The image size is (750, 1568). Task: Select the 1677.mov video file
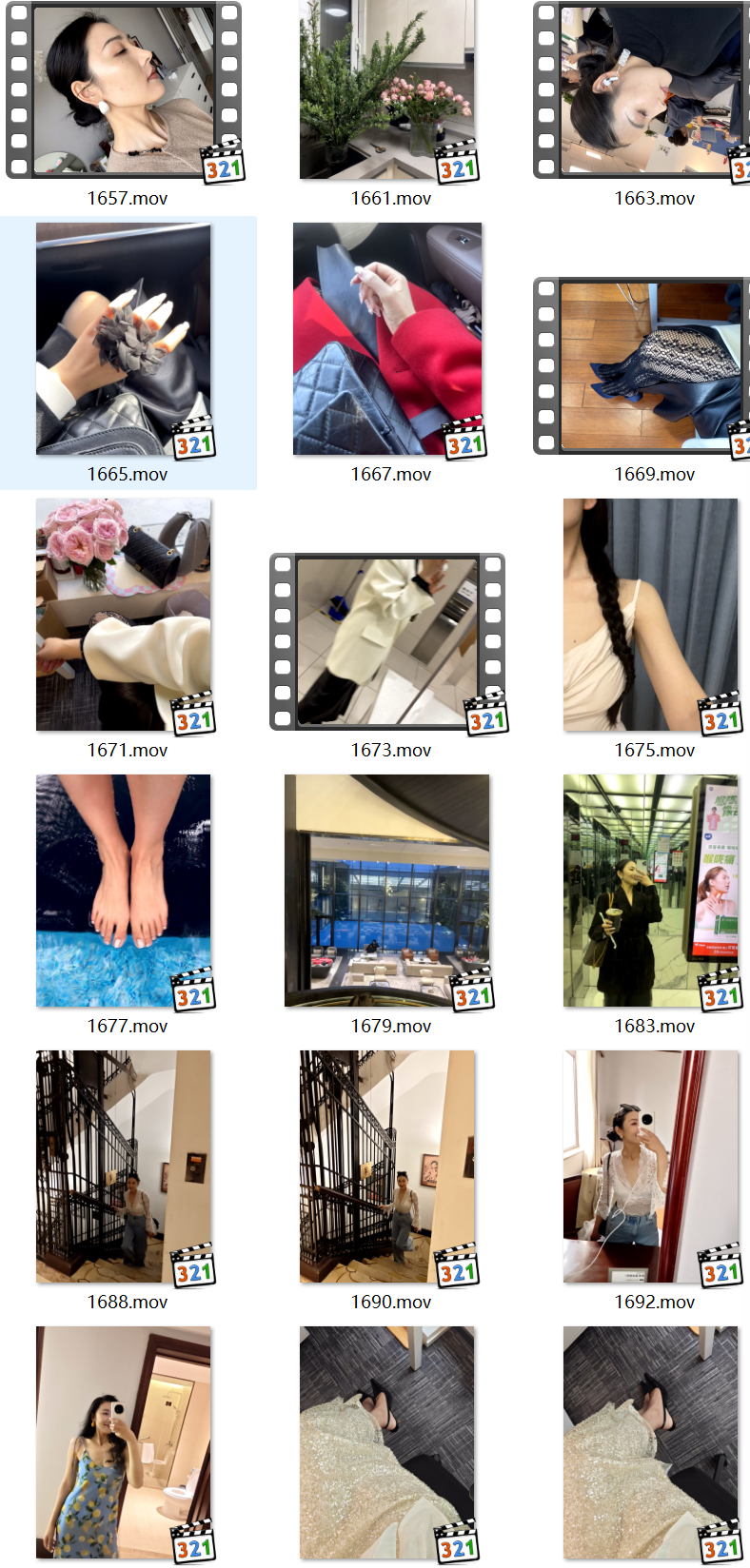point(124,891)
